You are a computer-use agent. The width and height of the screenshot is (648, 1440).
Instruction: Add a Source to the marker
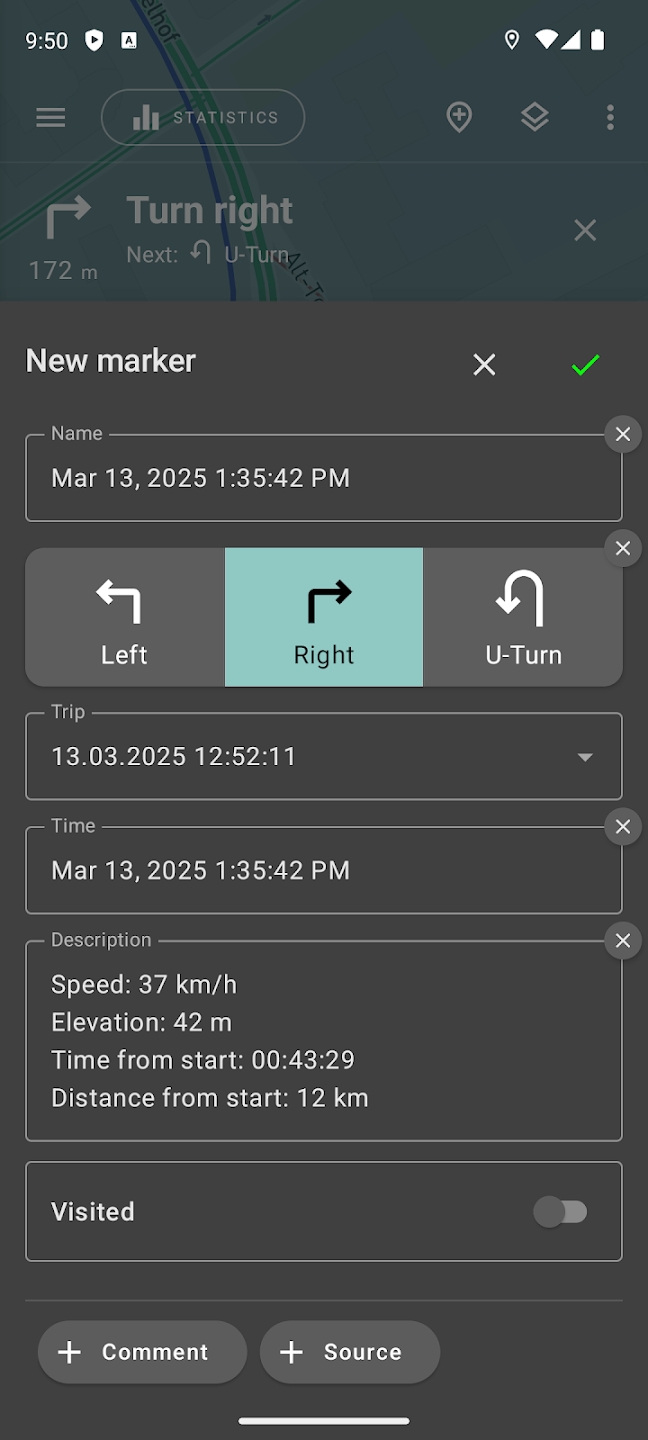(350, 1352)
